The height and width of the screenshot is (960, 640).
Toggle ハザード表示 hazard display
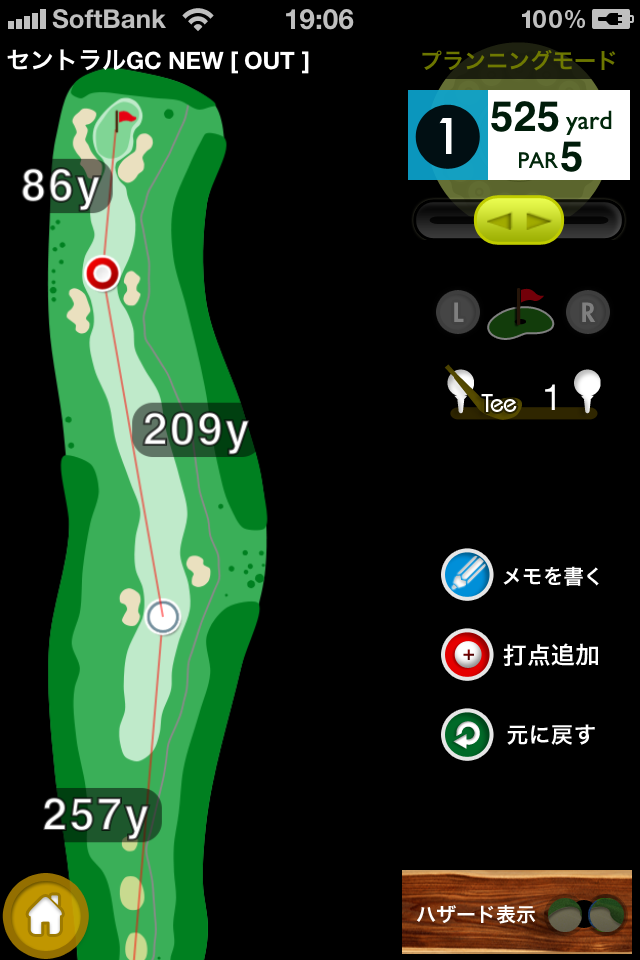point(517,913)
